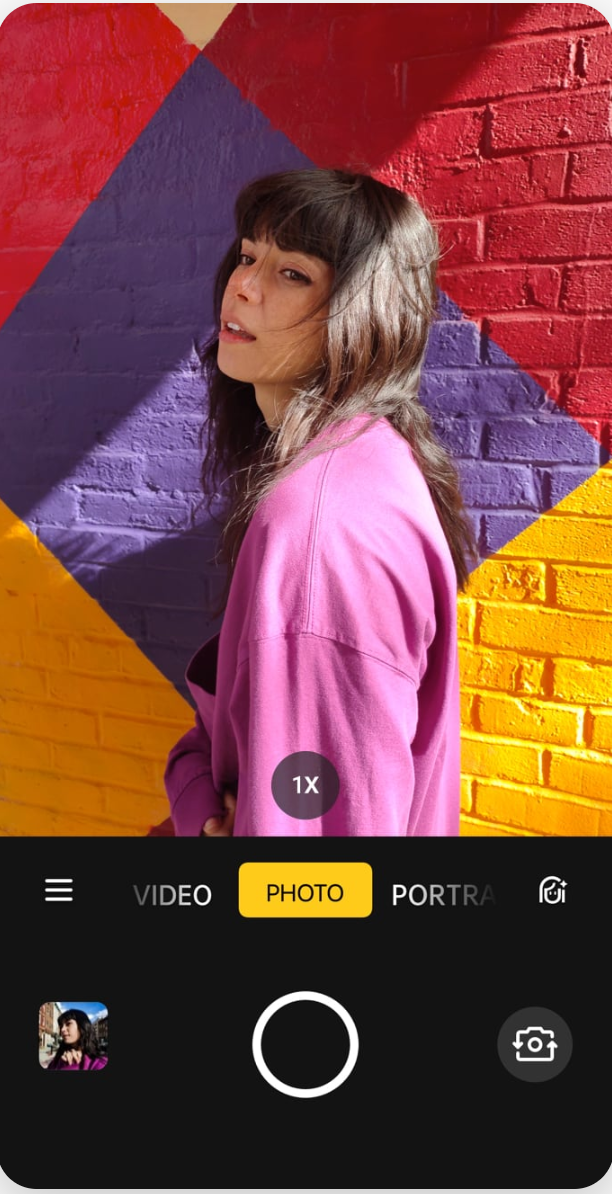Viewport: 612px width, 1194px height.
Task: Flip to the front camera
Action: pyautogui.click(x=535, y=1045)
